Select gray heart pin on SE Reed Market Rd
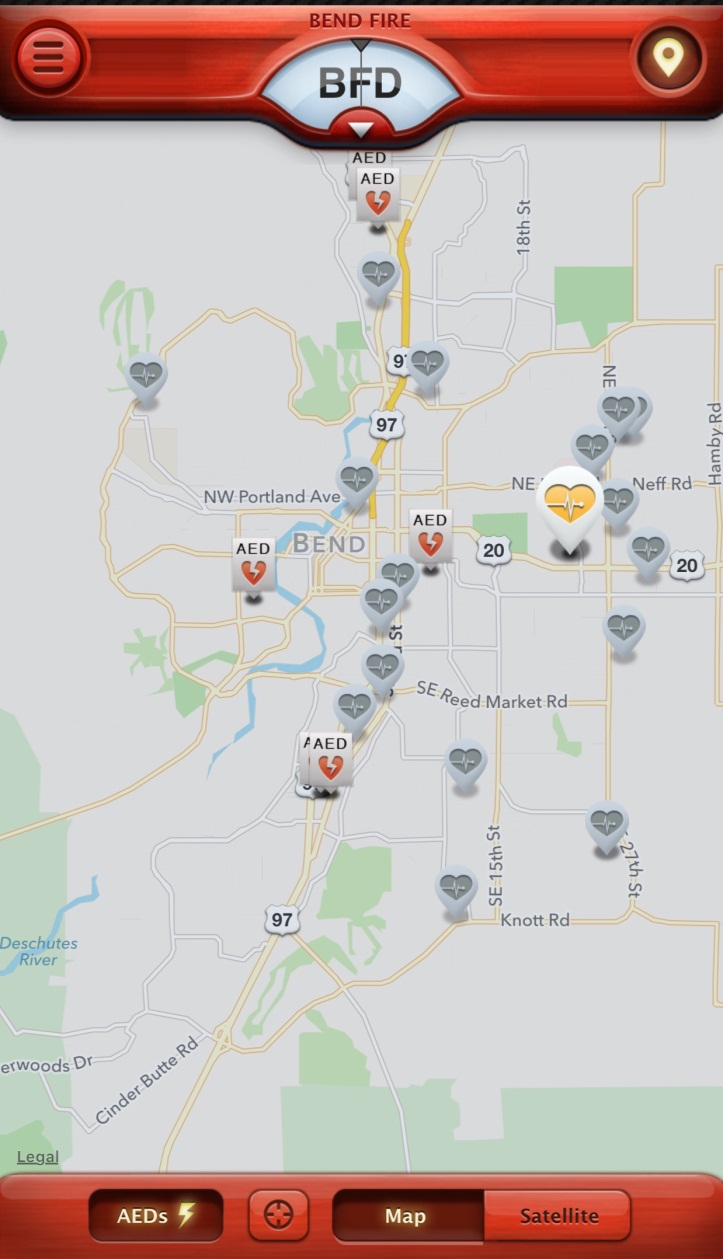The image size is (723, 1259). click(x=382, y=668)
